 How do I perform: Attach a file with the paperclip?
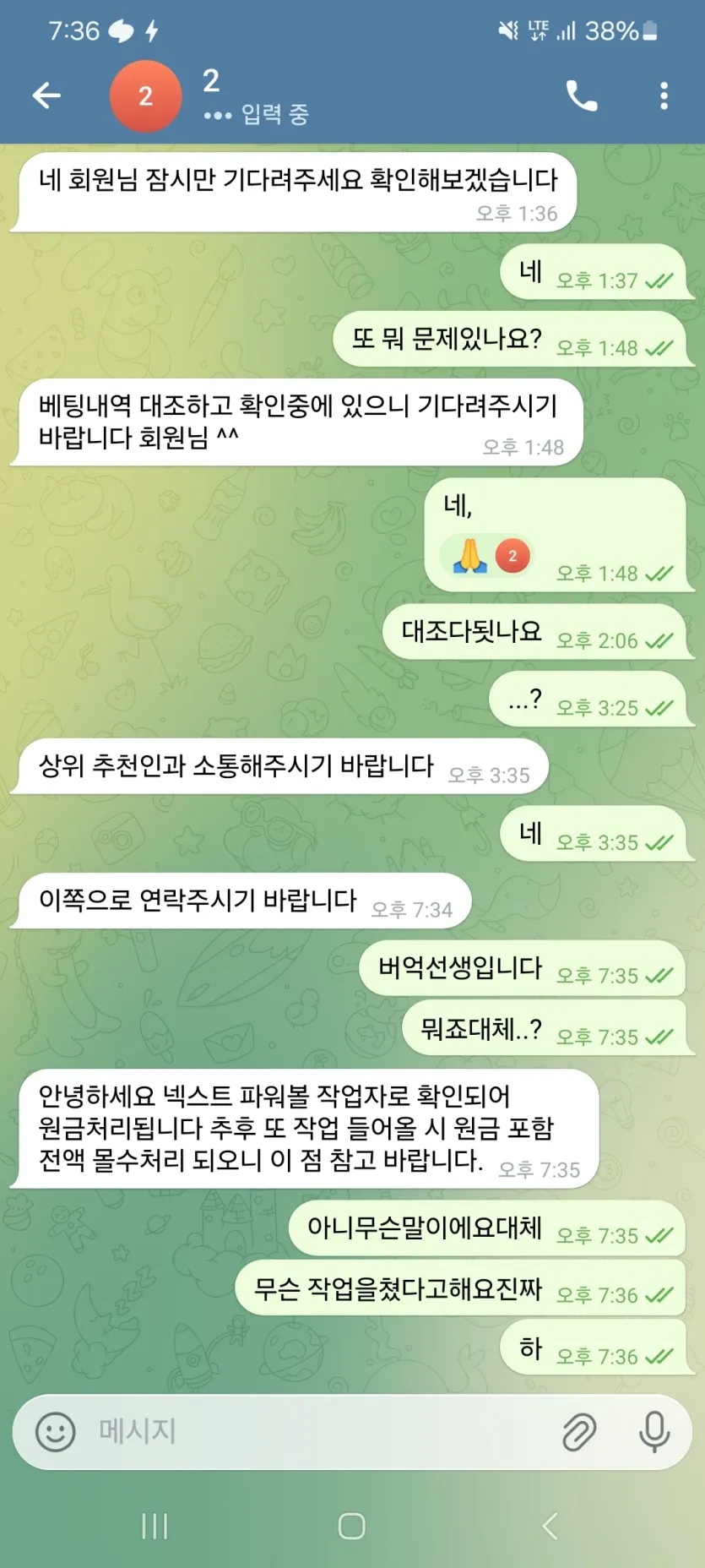[x=579, y=1432]
